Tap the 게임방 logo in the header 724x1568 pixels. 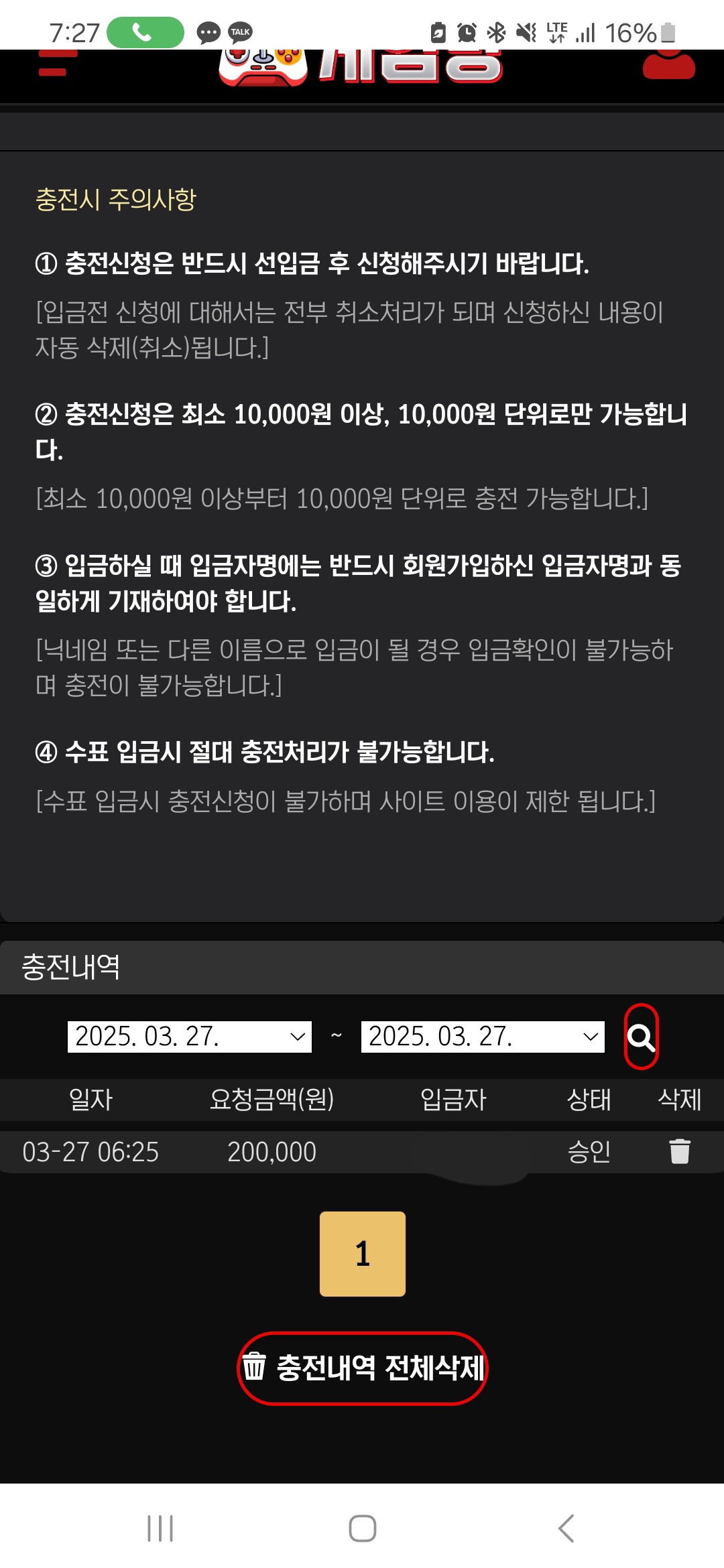pyautogui.click(x=362, y=67)
